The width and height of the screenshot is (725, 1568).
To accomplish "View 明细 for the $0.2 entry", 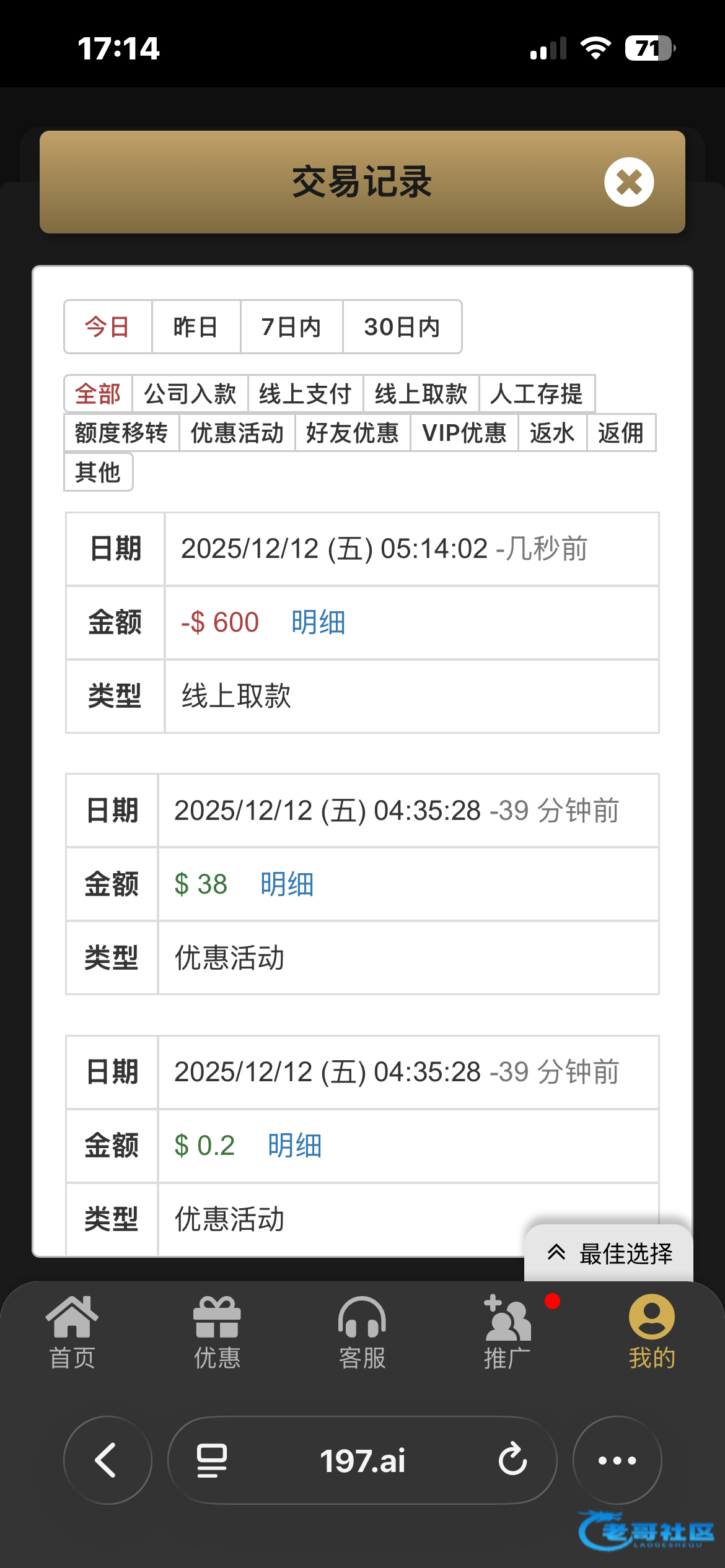I will [295, 1146].
